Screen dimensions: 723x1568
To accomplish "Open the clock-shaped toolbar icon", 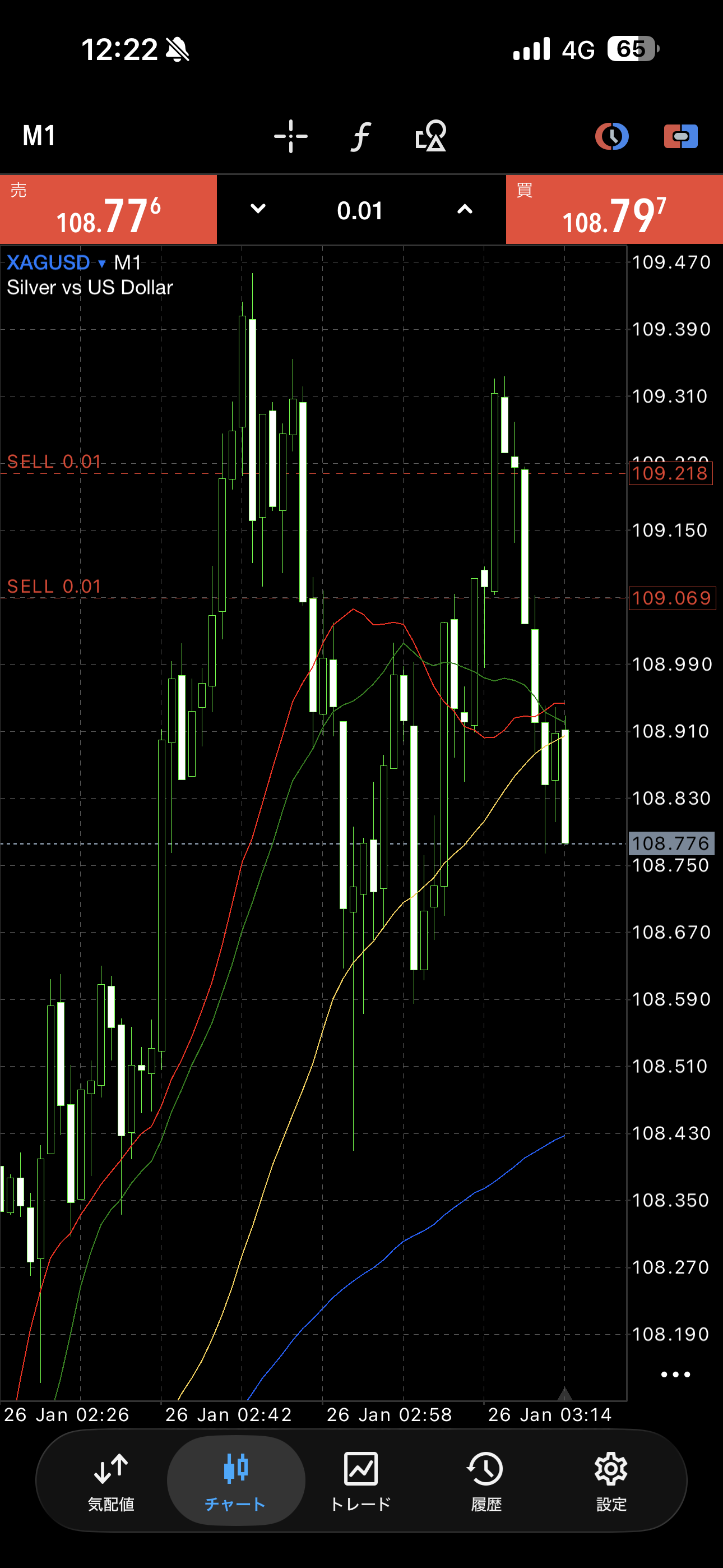I will 611,136.
